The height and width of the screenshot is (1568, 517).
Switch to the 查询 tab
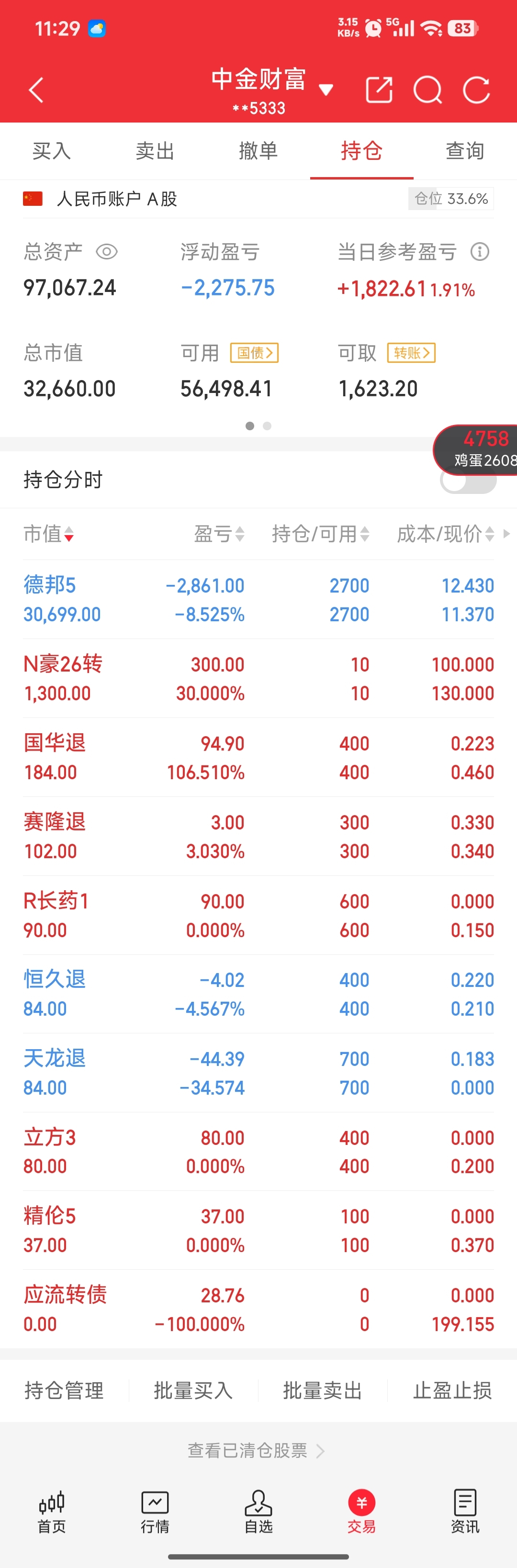point(465,150)
